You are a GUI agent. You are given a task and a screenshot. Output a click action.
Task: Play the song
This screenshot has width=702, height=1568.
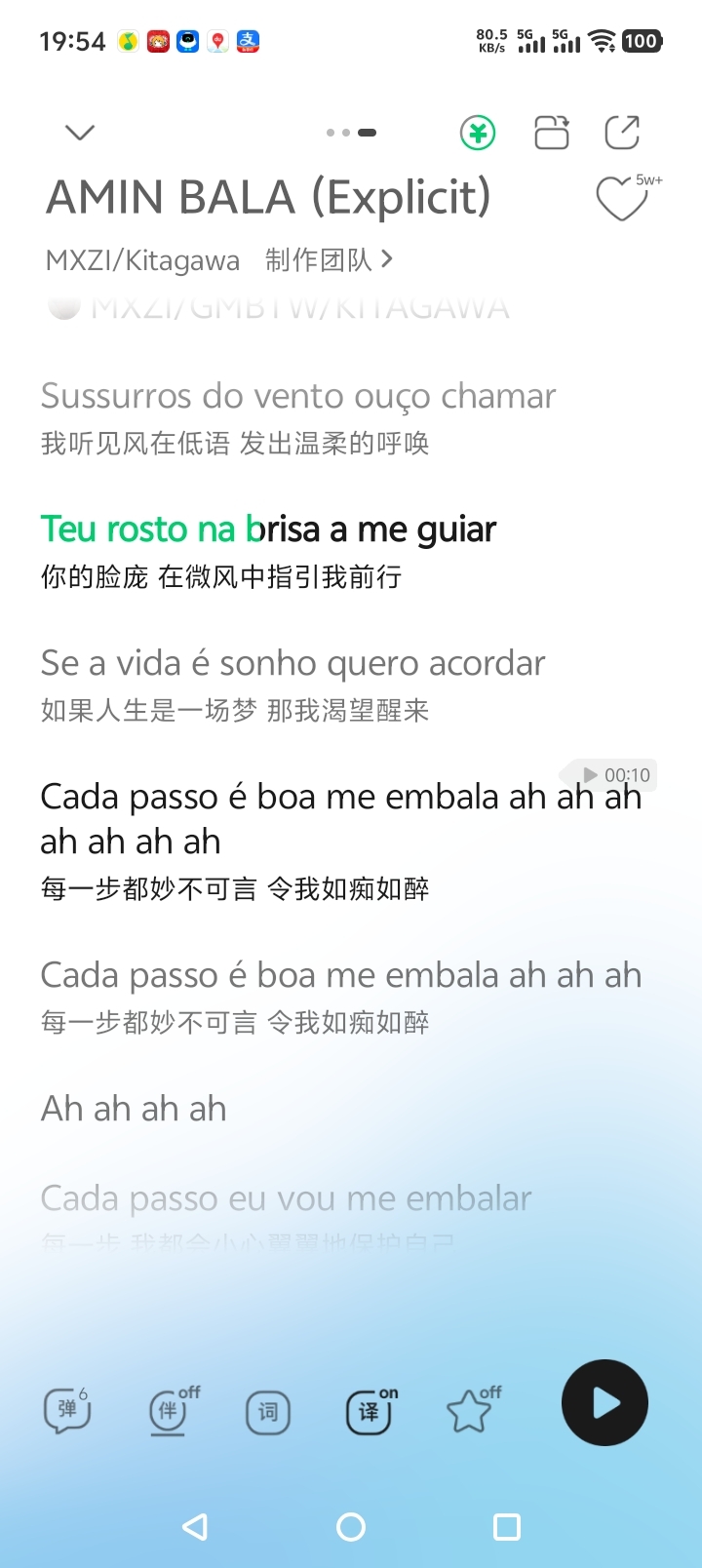pos(604,1402)
